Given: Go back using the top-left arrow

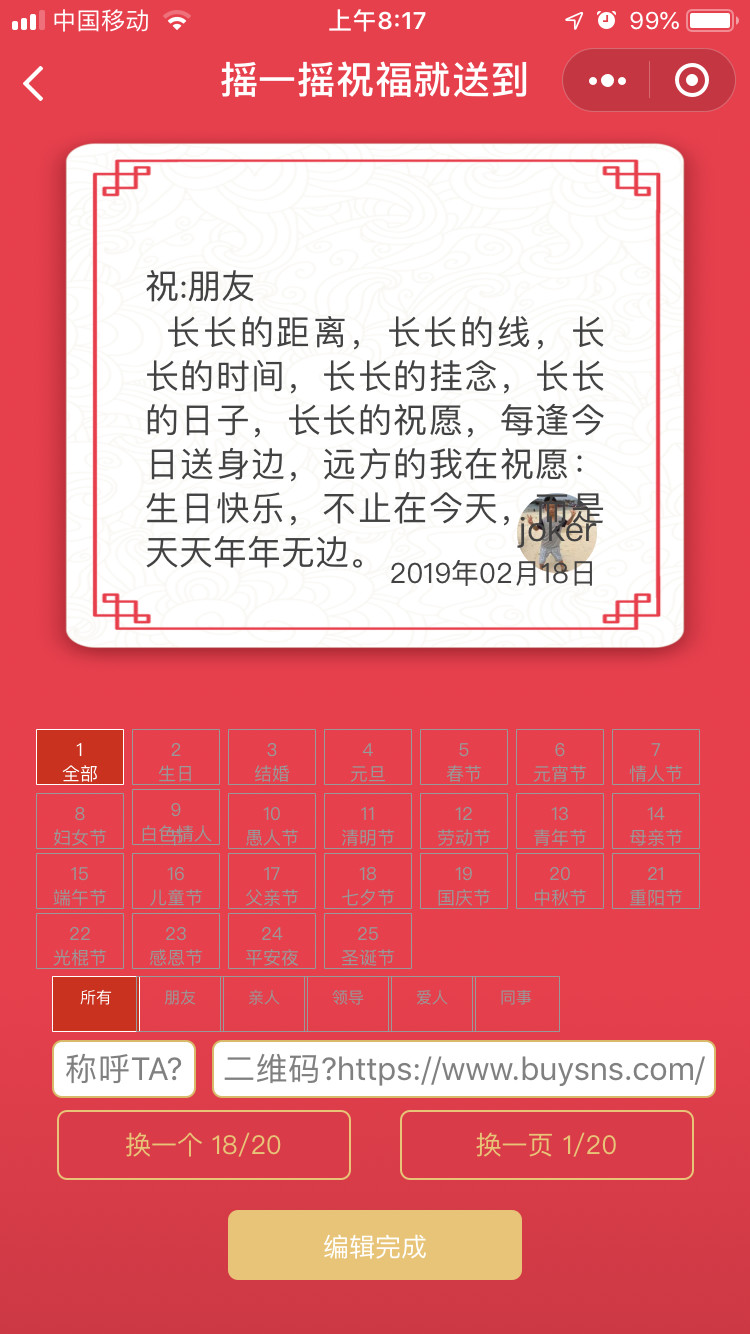Looking at the screenshot, I should coord(34,83).
